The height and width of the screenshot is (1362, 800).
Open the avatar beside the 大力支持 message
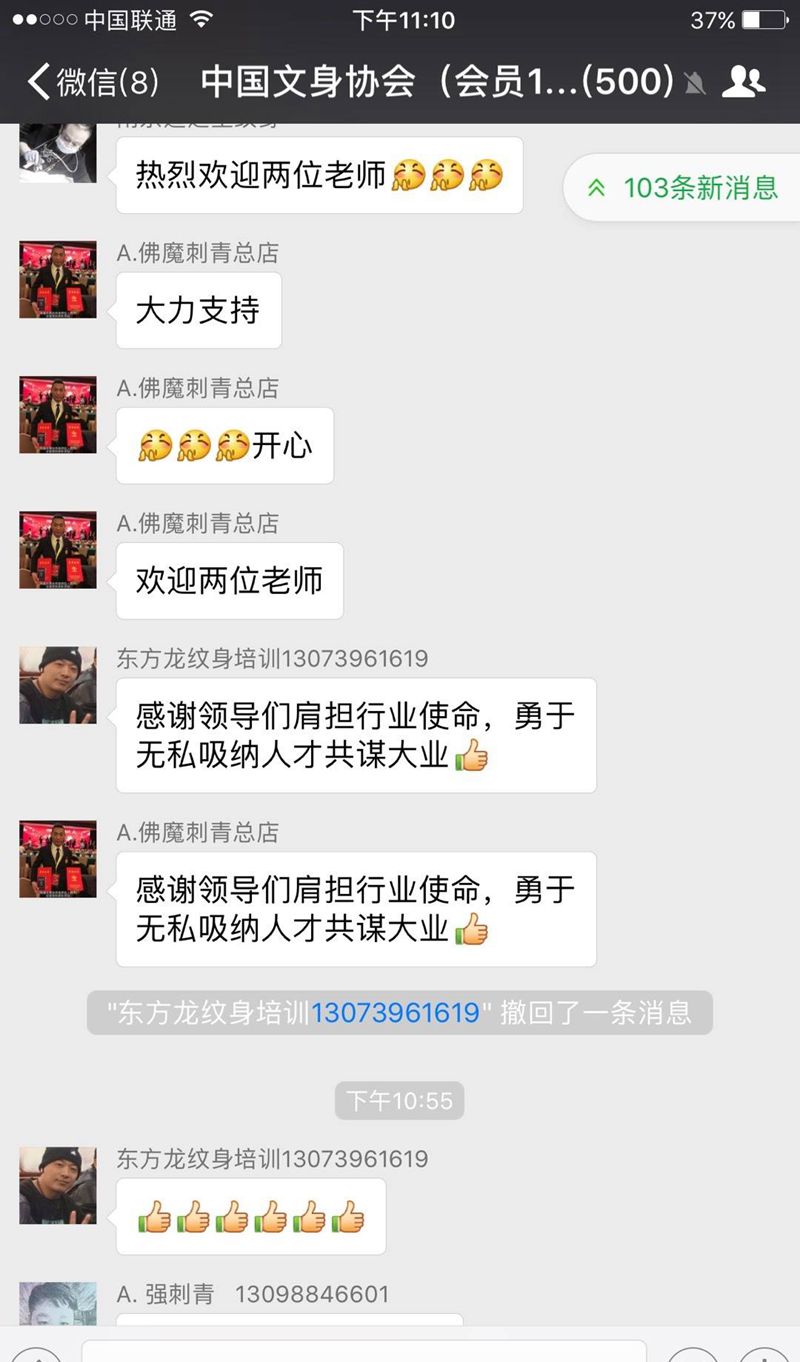[58, 279]
